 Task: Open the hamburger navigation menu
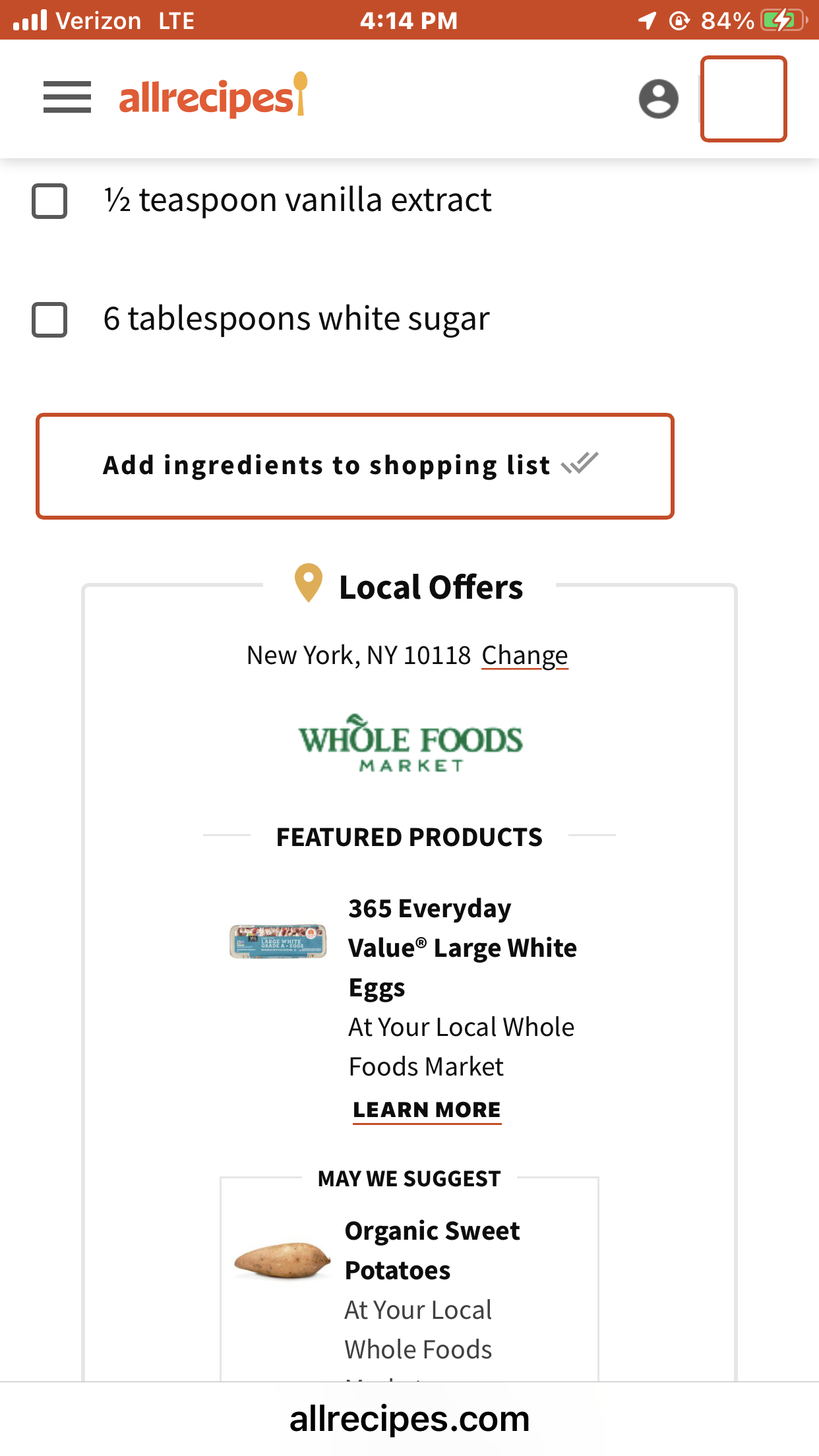[67, 98]
